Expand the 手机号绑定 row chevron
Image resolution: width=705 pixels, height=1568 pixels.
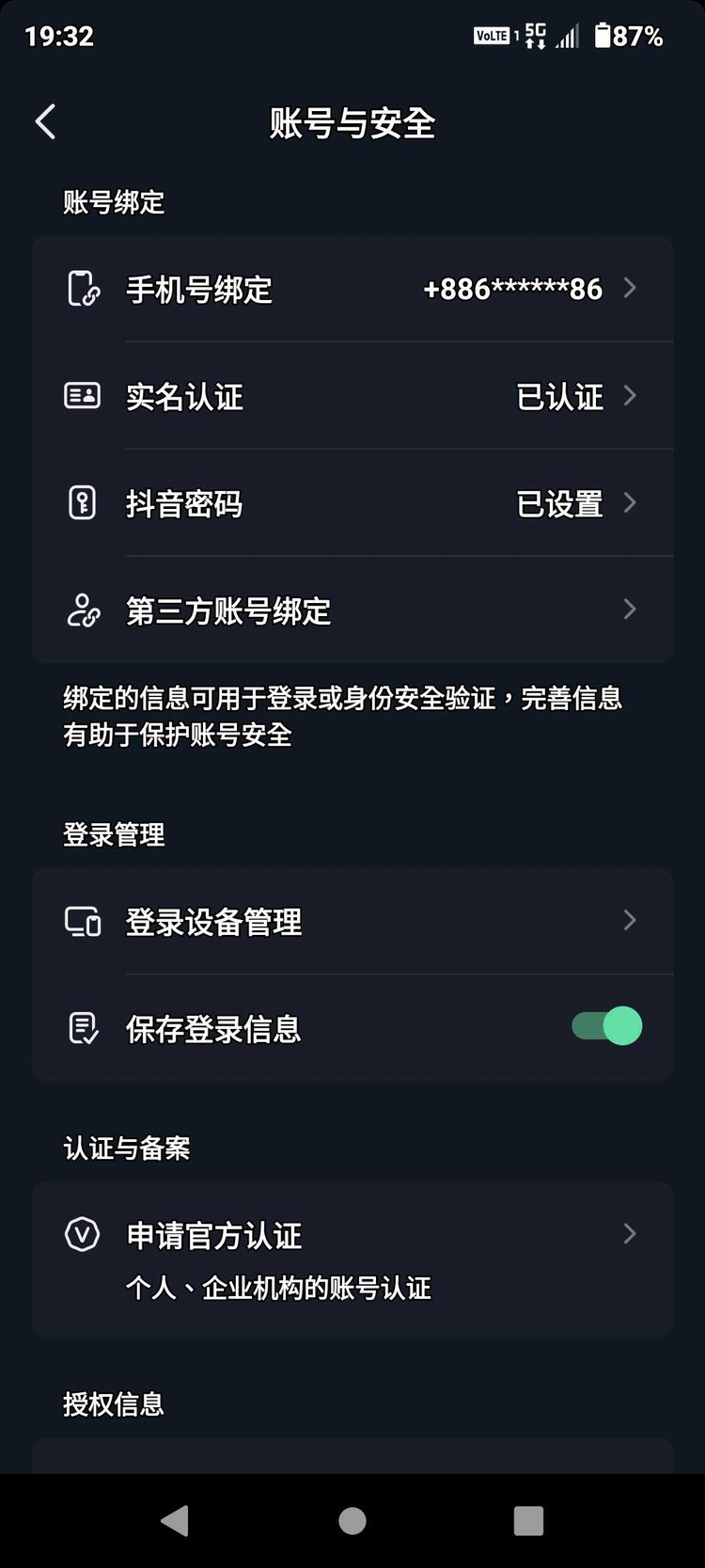[630, 289]
